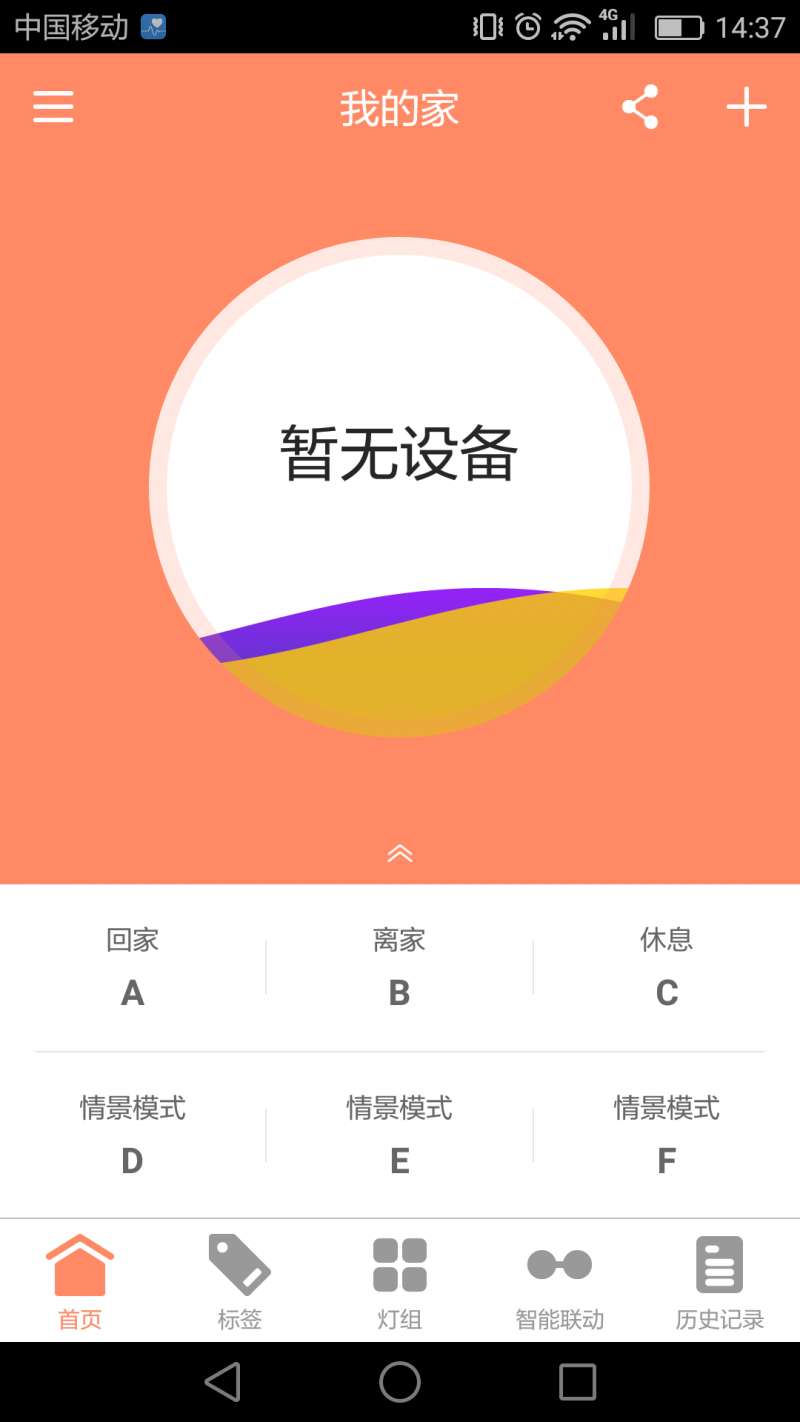Tap the system back button
This screenshot has height=1422, width=800.
click(x=222, y=1382)
